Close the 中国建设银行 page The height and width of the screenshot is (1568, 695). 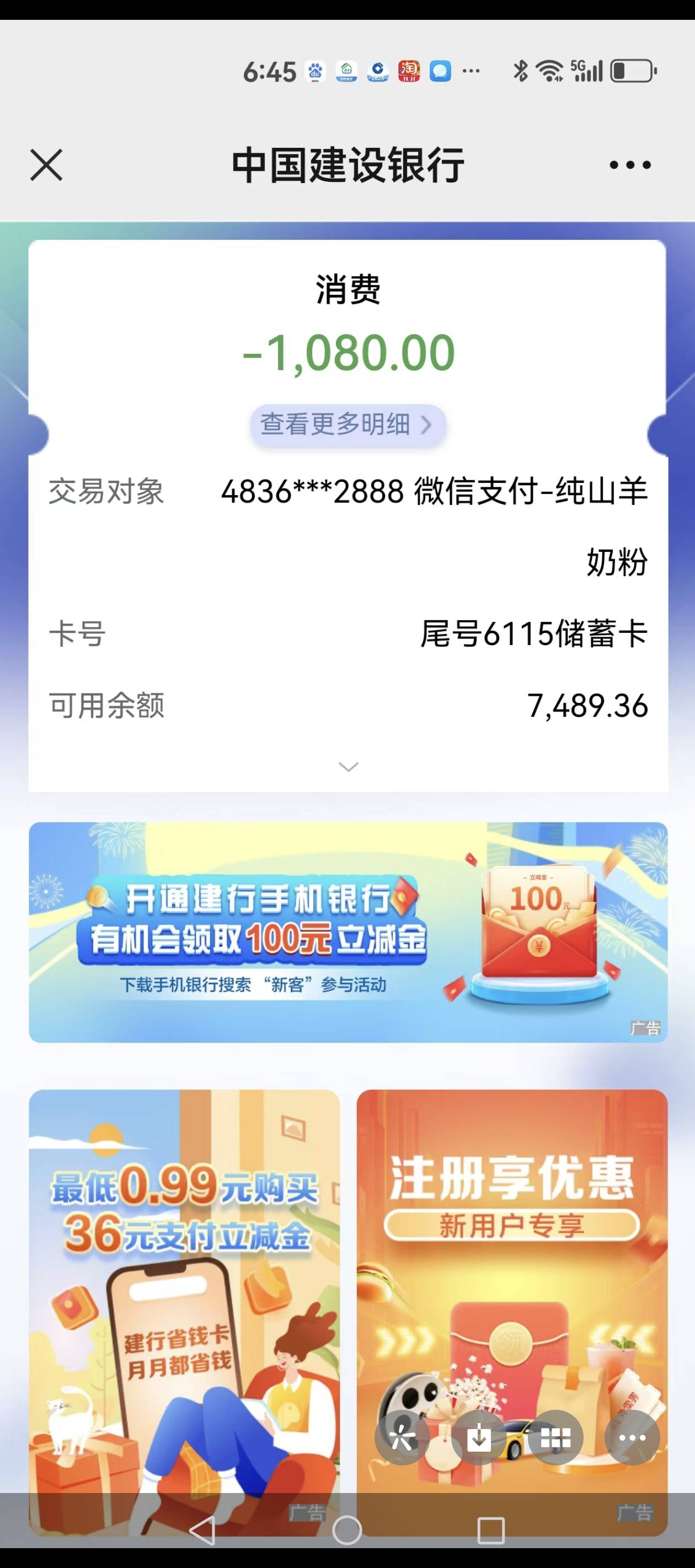tap(46, 165)
